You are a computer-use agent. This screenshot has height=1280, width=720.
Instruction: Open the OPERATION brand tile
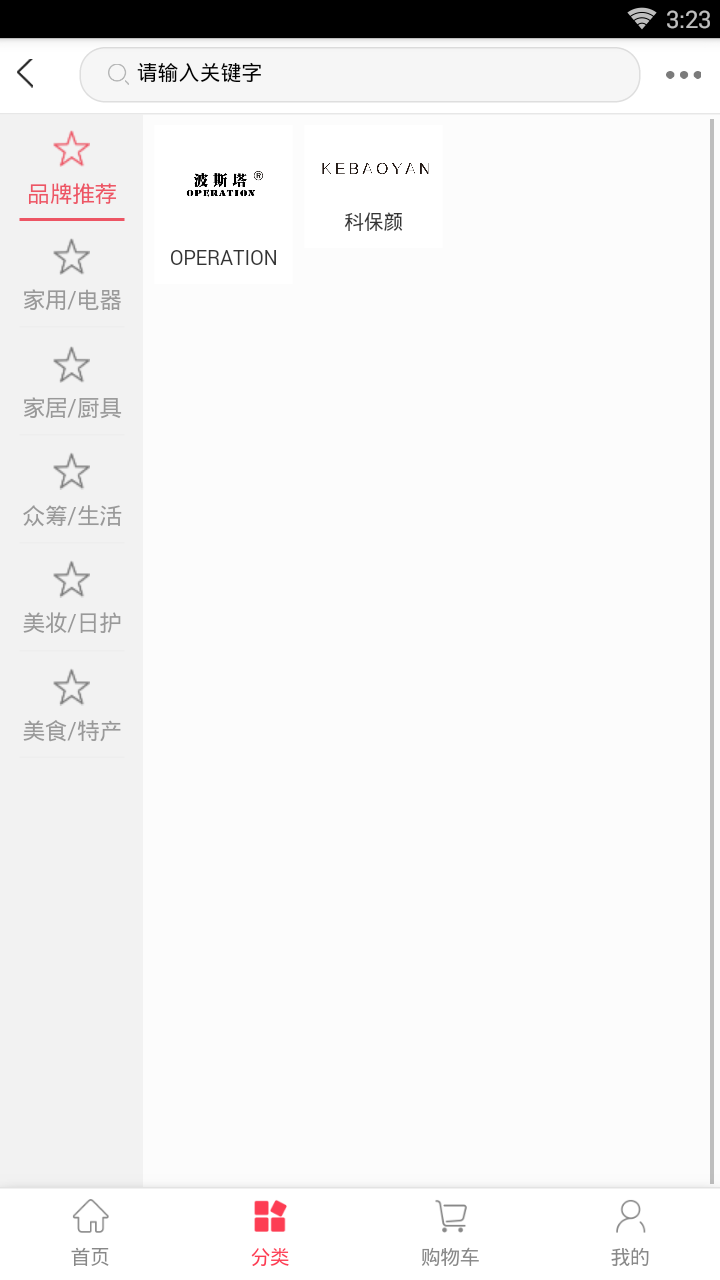[223, 205]
